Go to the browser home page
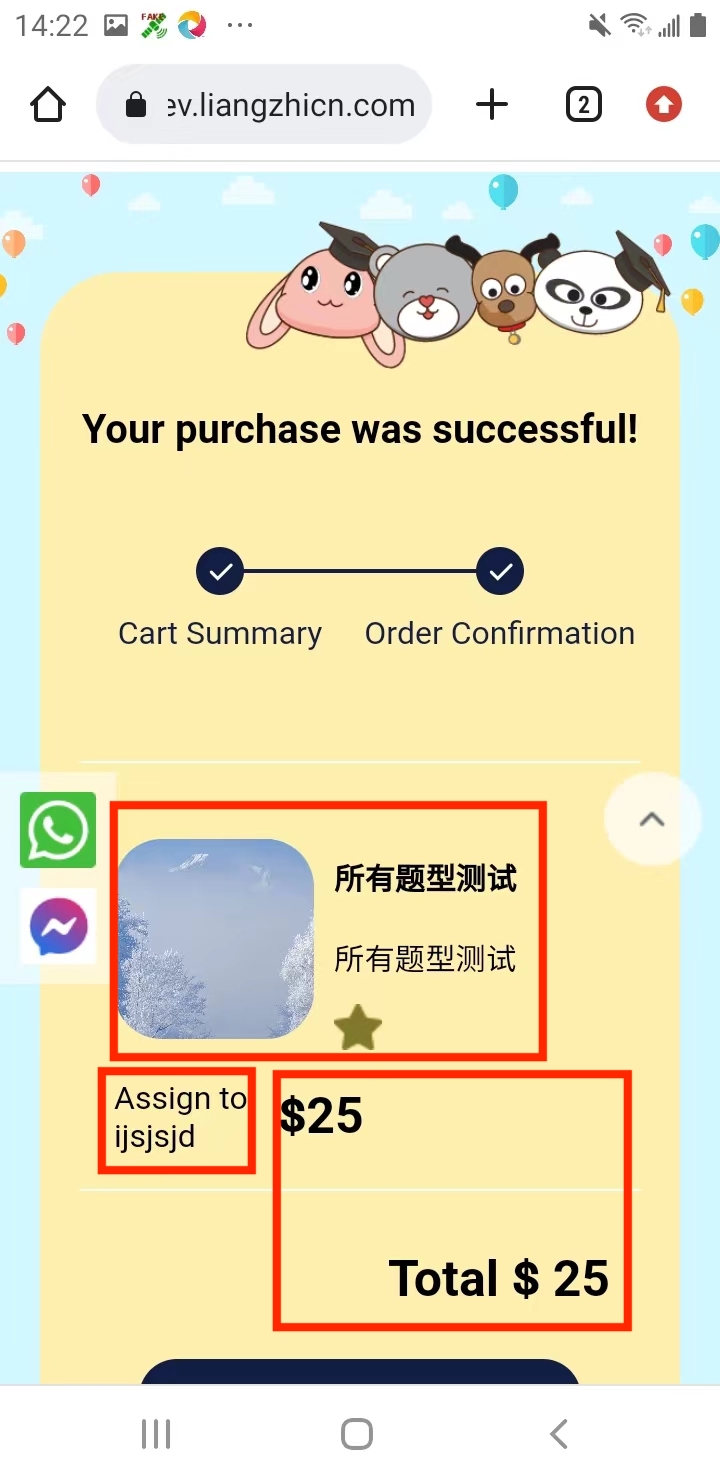 point(48,105)
